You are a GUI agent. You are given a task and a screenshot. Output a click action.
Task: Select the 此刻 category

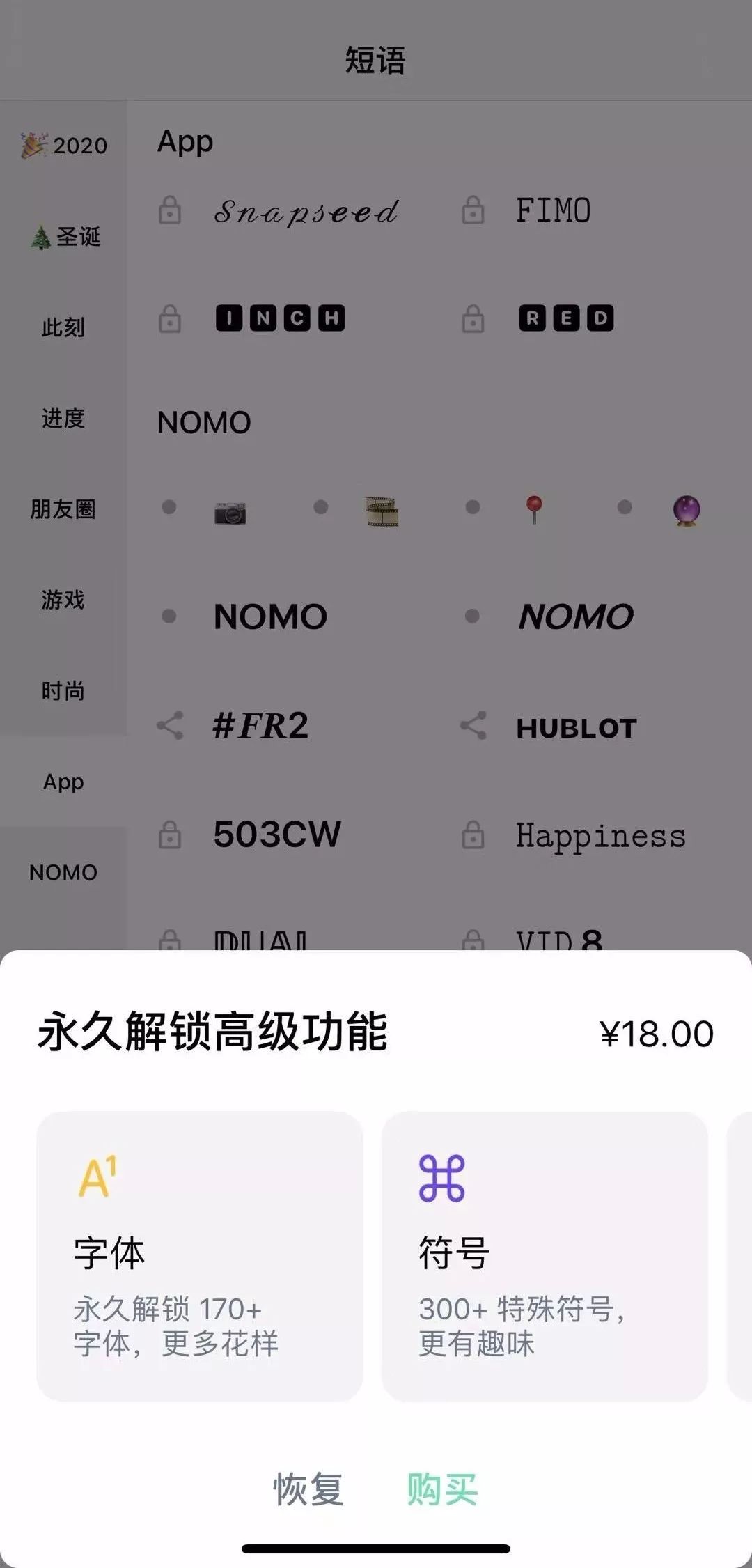pos(63,327)
